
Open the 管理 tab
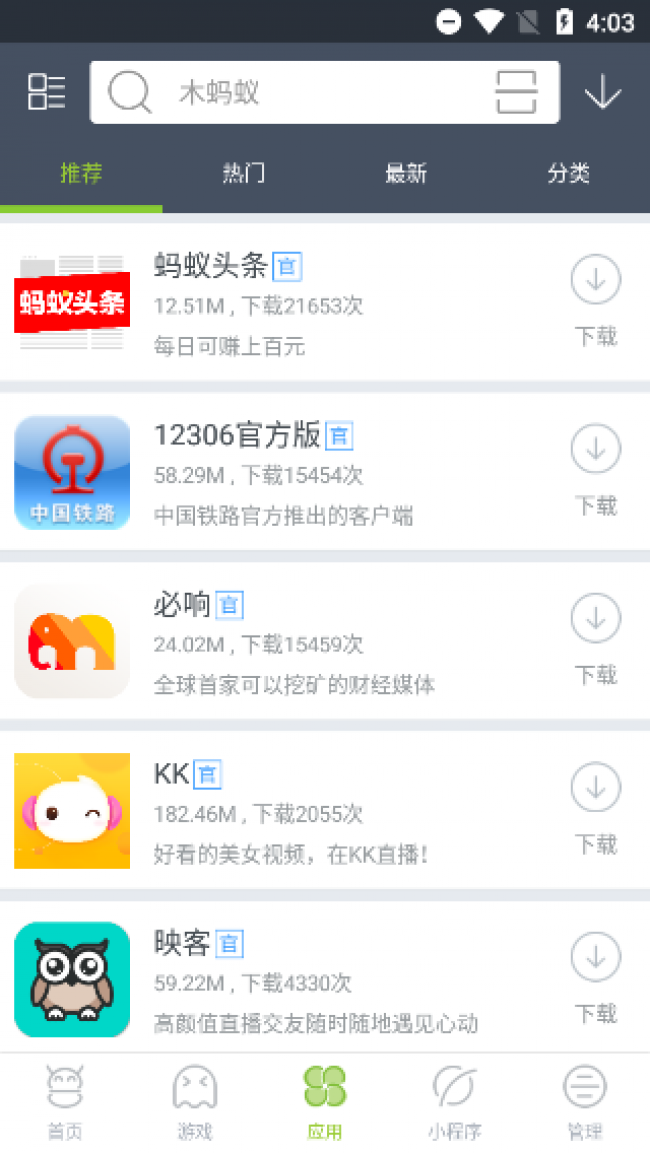(585, 1102)
